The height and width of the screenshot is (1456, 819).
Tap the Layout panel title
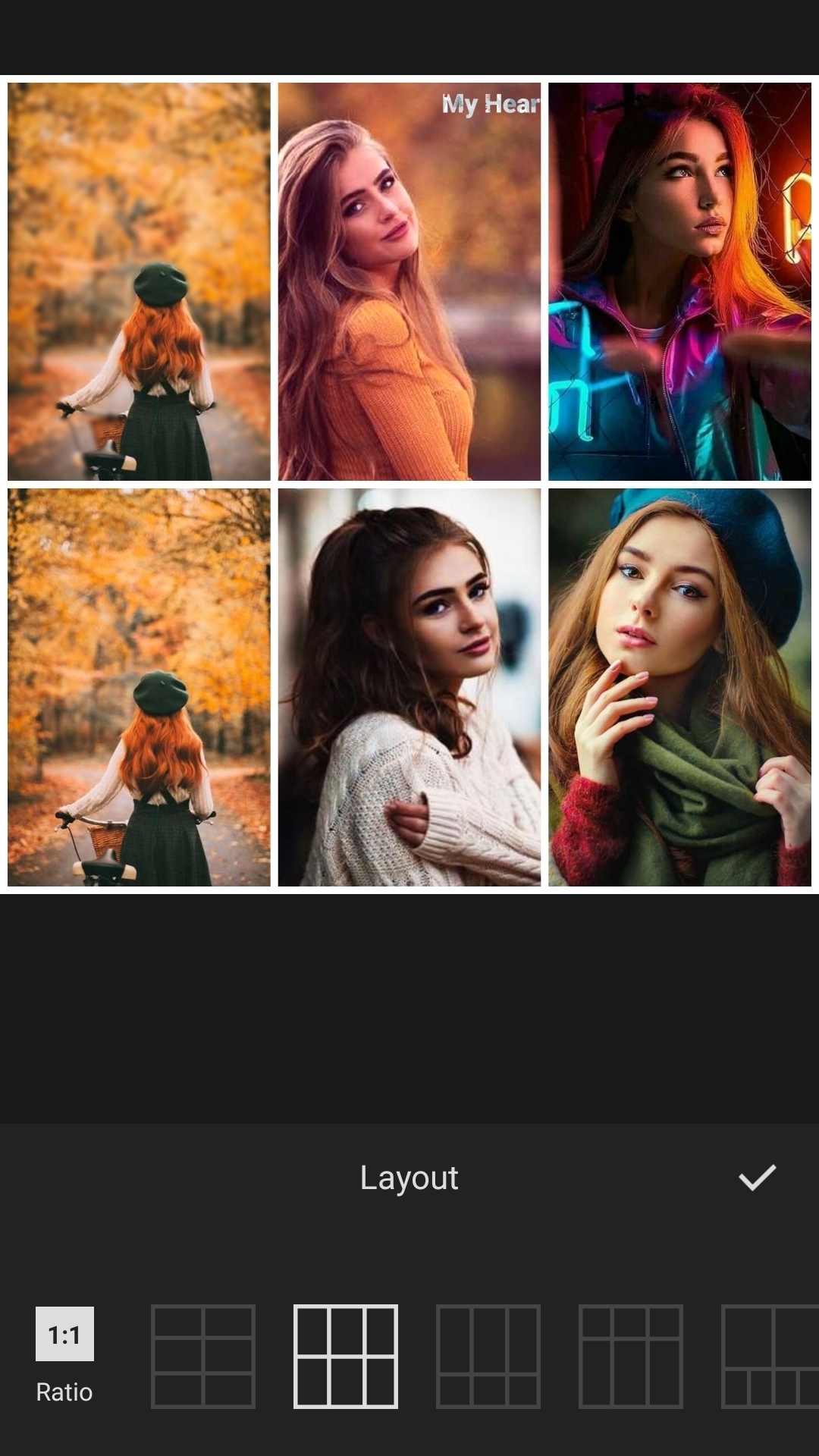click(x=409, y=1178)
